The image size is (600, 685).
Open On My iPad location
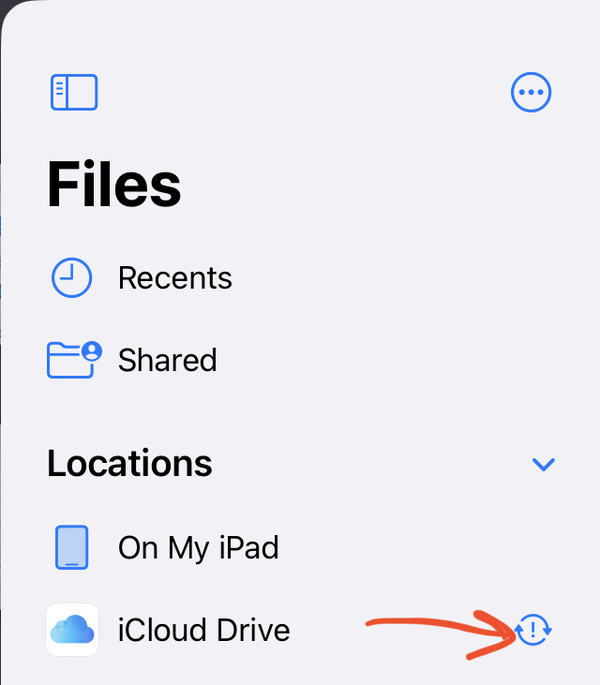198,547
